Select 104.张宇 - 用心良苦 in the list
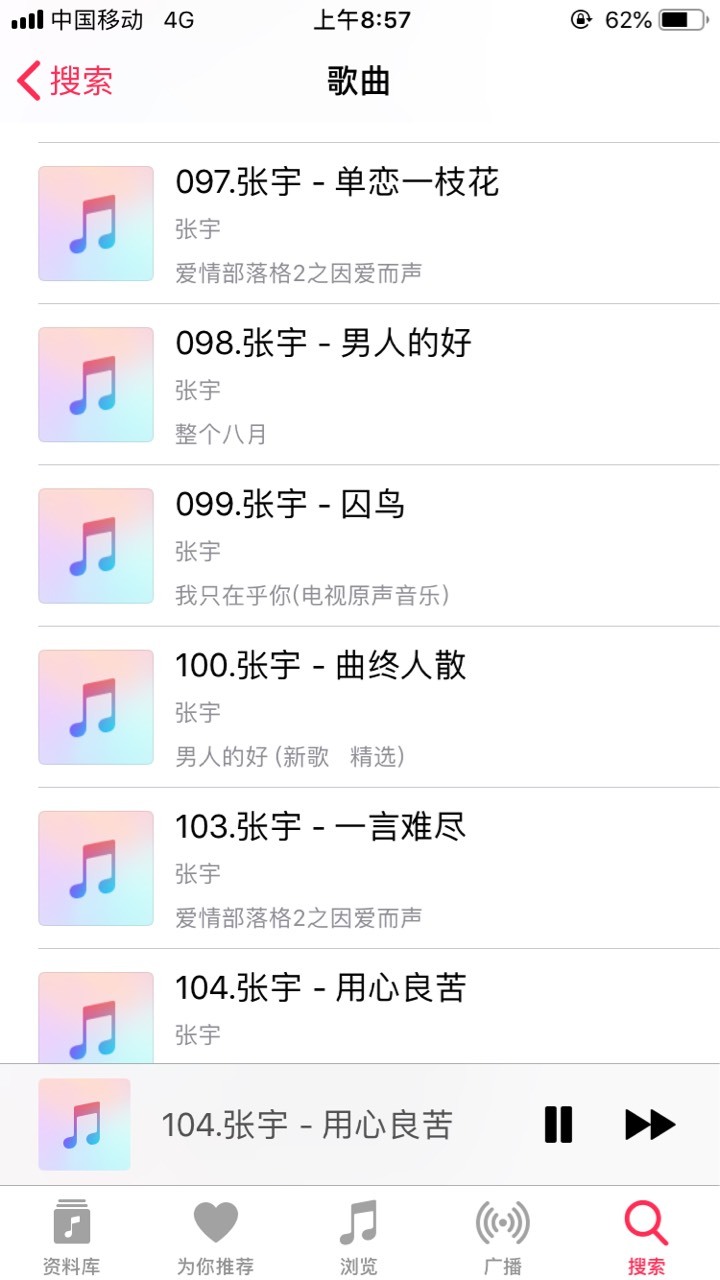The height and width of the screenshot is (1280, 720). coord(378,1006)
